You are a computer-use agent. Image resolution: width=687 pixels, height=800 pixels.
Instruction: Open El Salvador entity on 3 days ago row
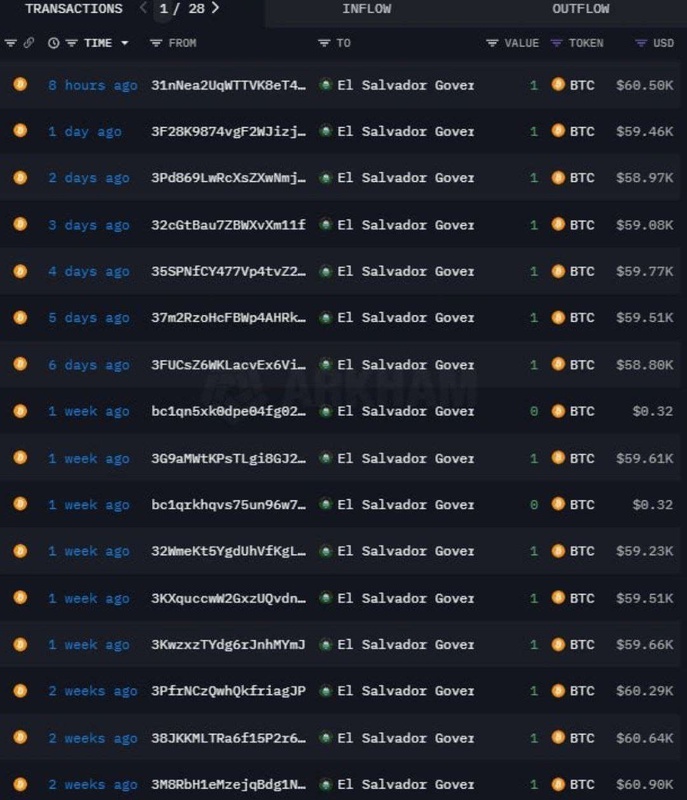pos(405,225)
